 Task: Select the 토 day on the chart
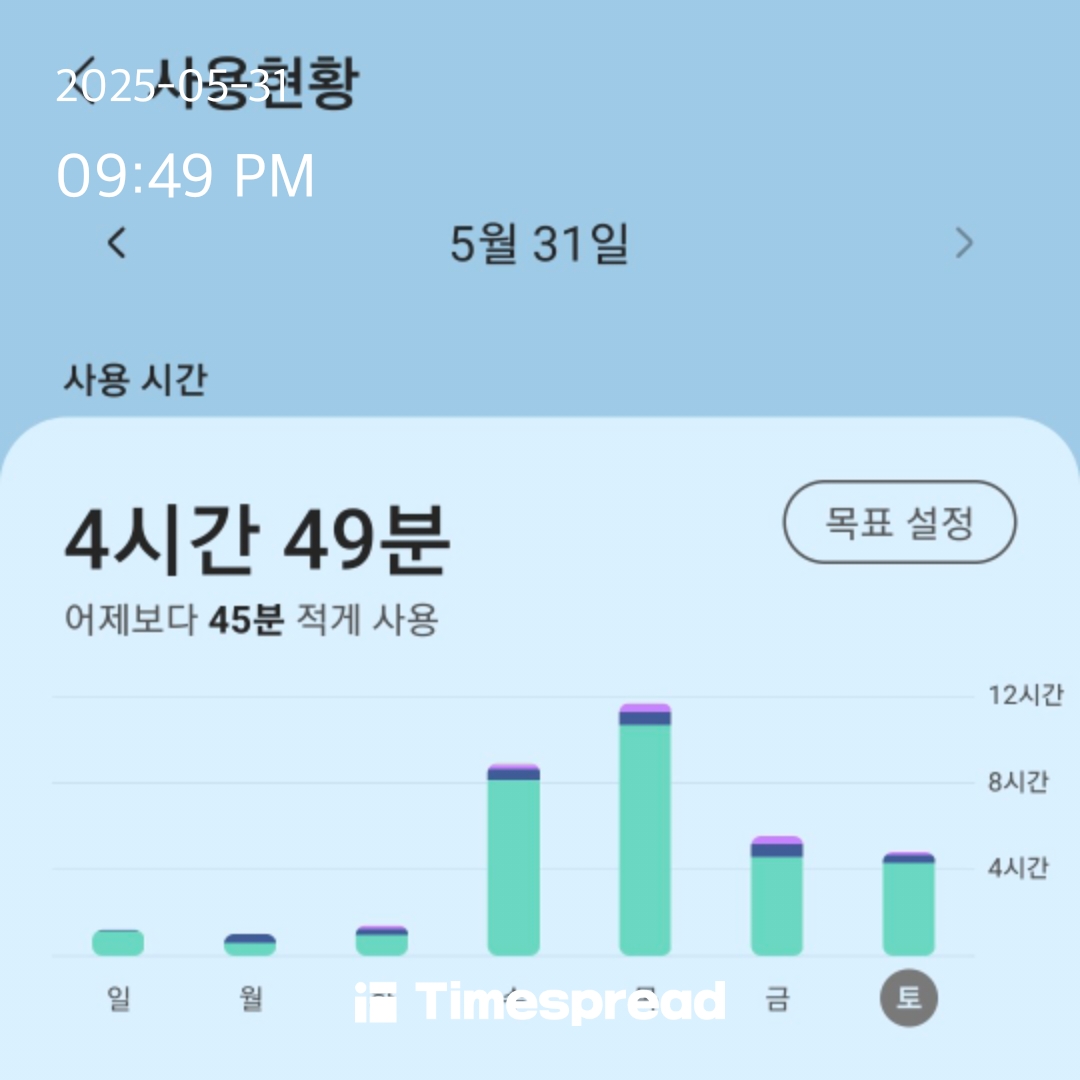pos(908,999)
